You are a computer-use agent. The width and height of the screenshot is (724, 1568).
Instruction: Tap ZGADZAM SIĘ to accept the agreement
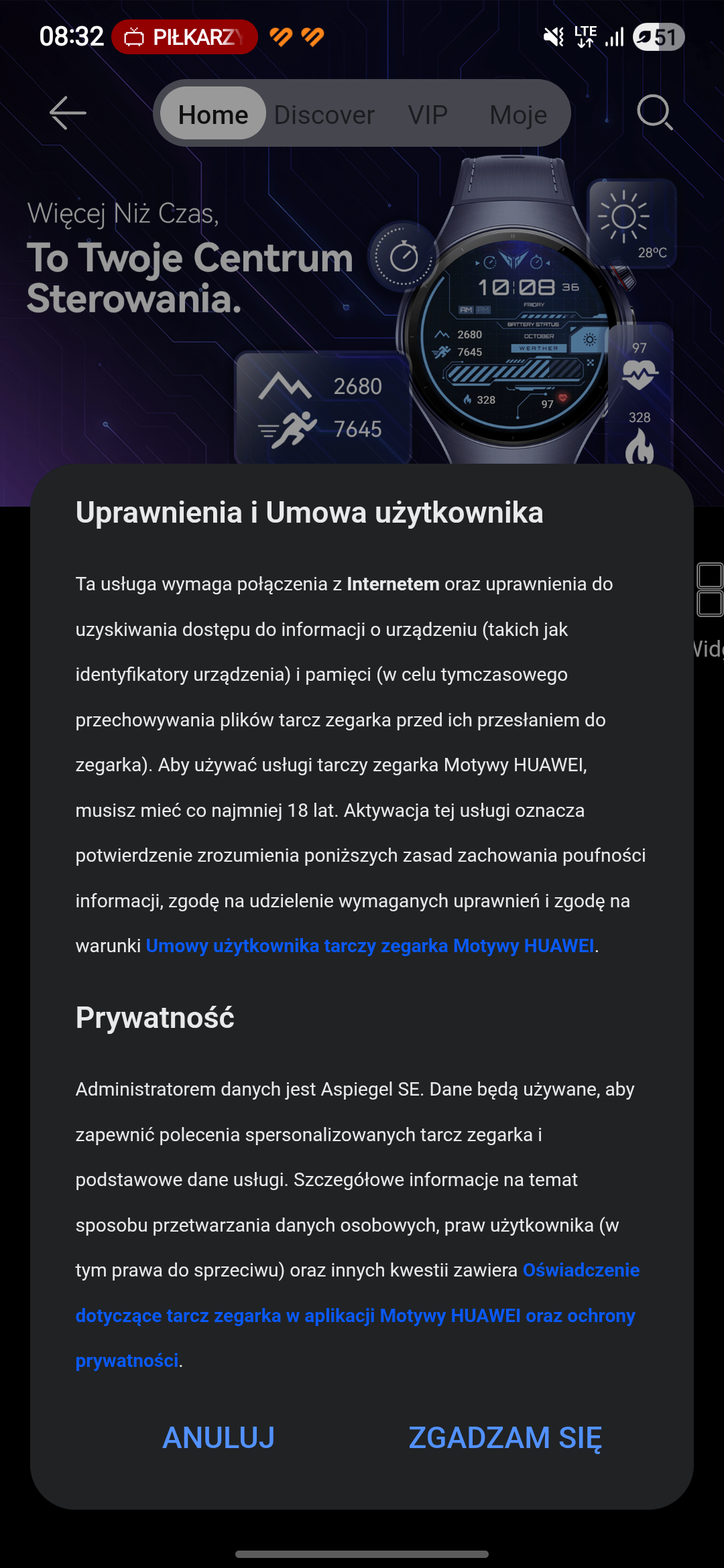pyautogui.click(x=505, y=1438)
